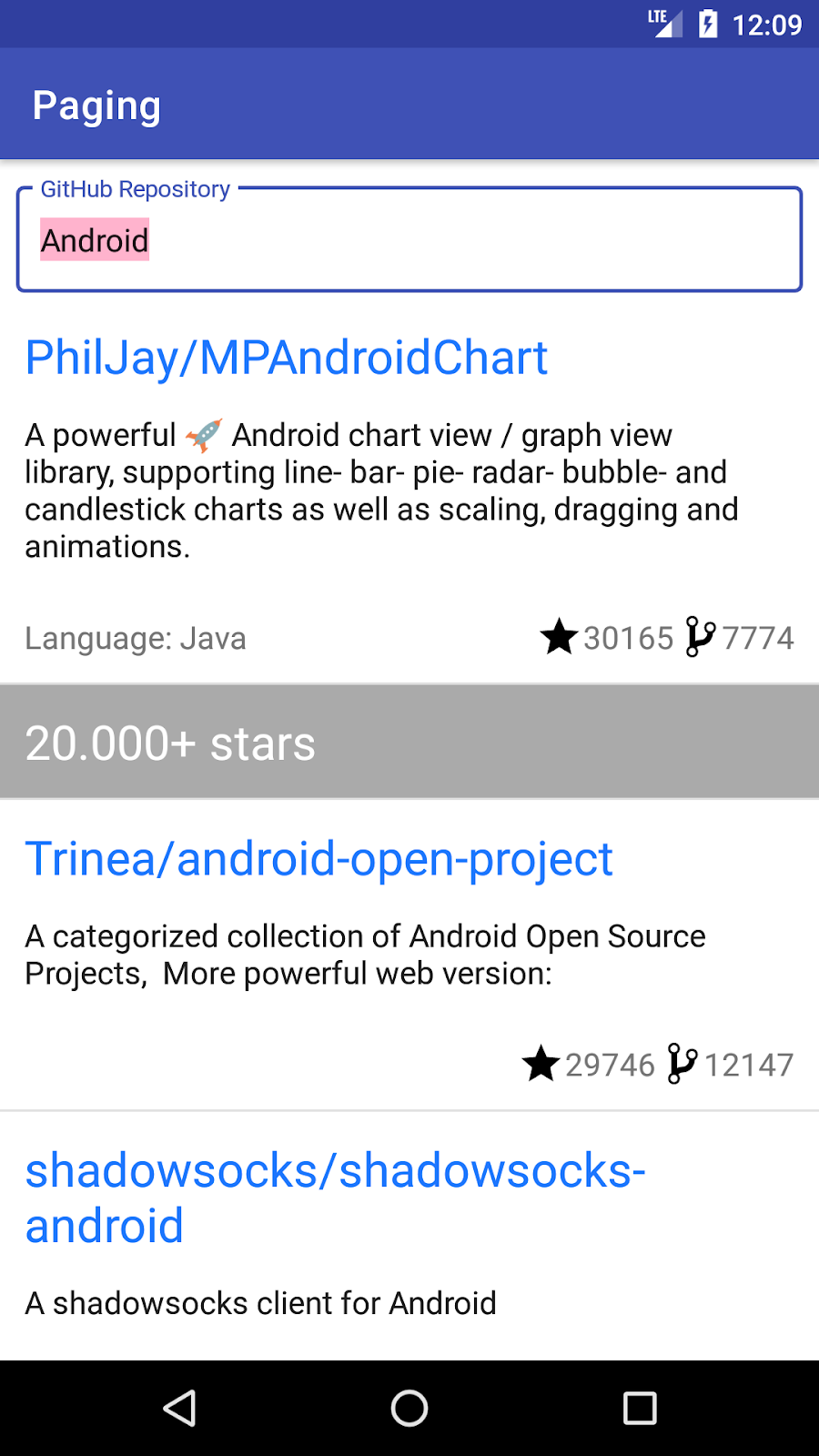The image size is (819, 1456).
Task: Click the fork icon beside 7774
Action: pos(699,638)
